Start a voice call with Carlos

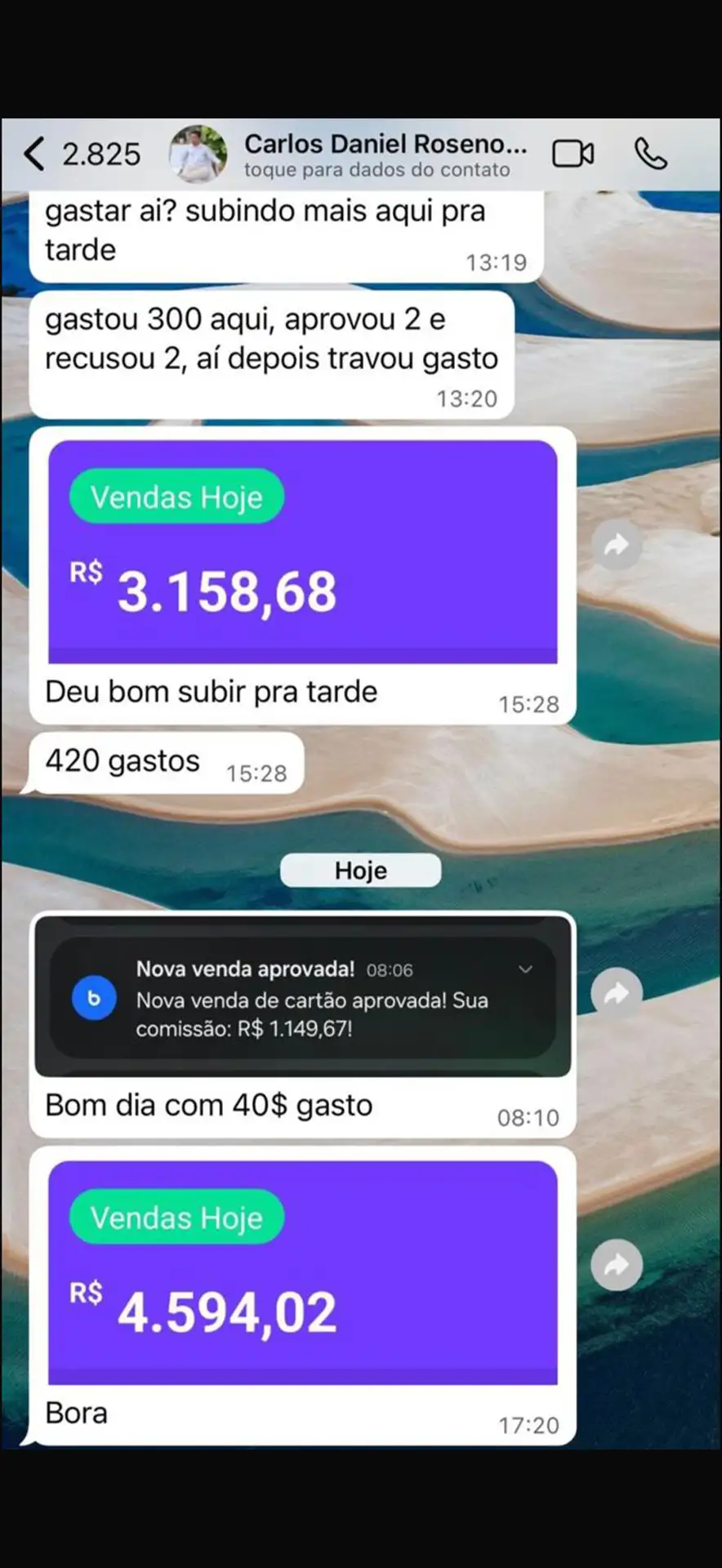pos(650,154)
